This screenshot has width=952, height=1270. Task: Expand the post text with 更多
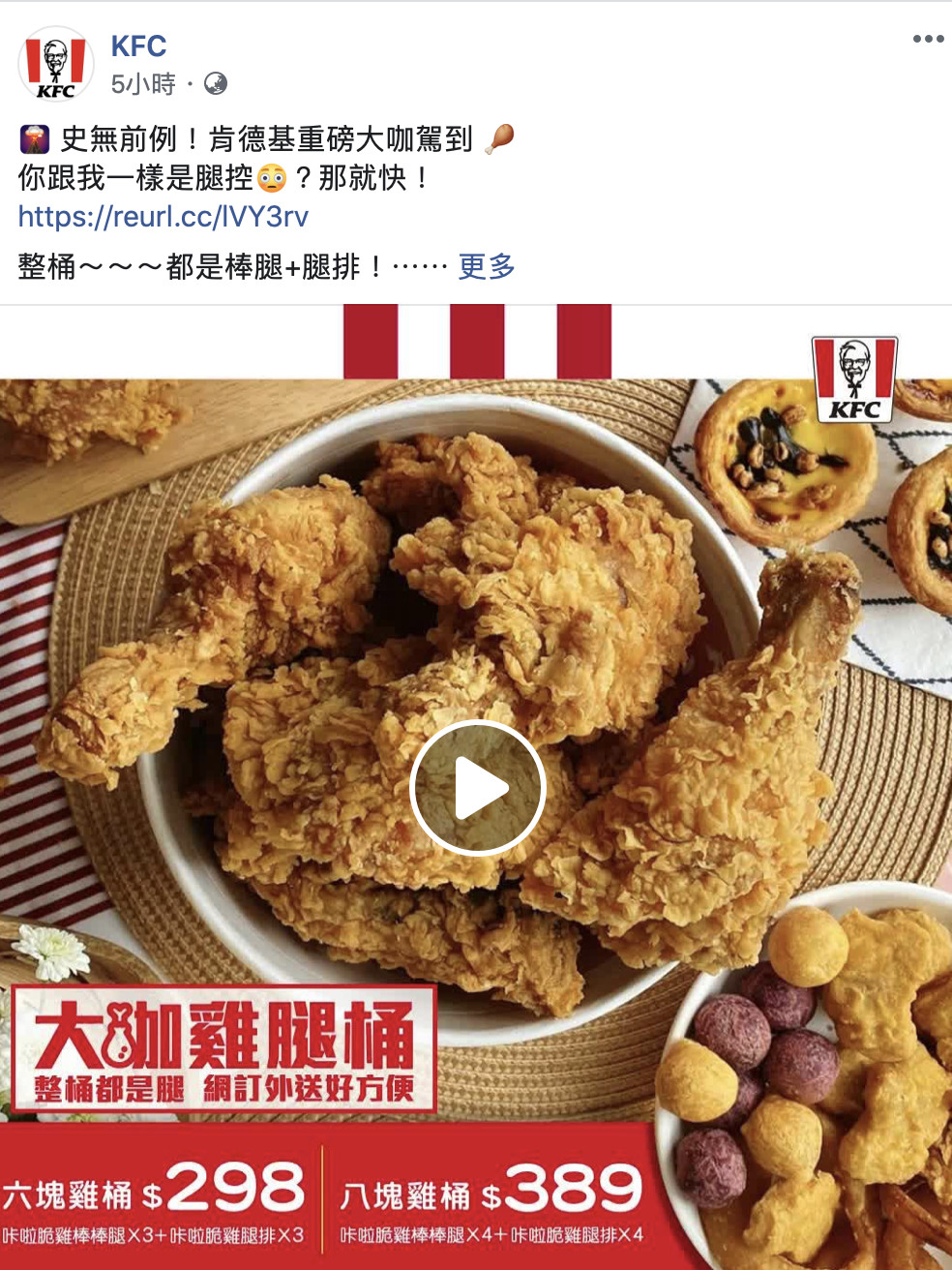point(487,266)
